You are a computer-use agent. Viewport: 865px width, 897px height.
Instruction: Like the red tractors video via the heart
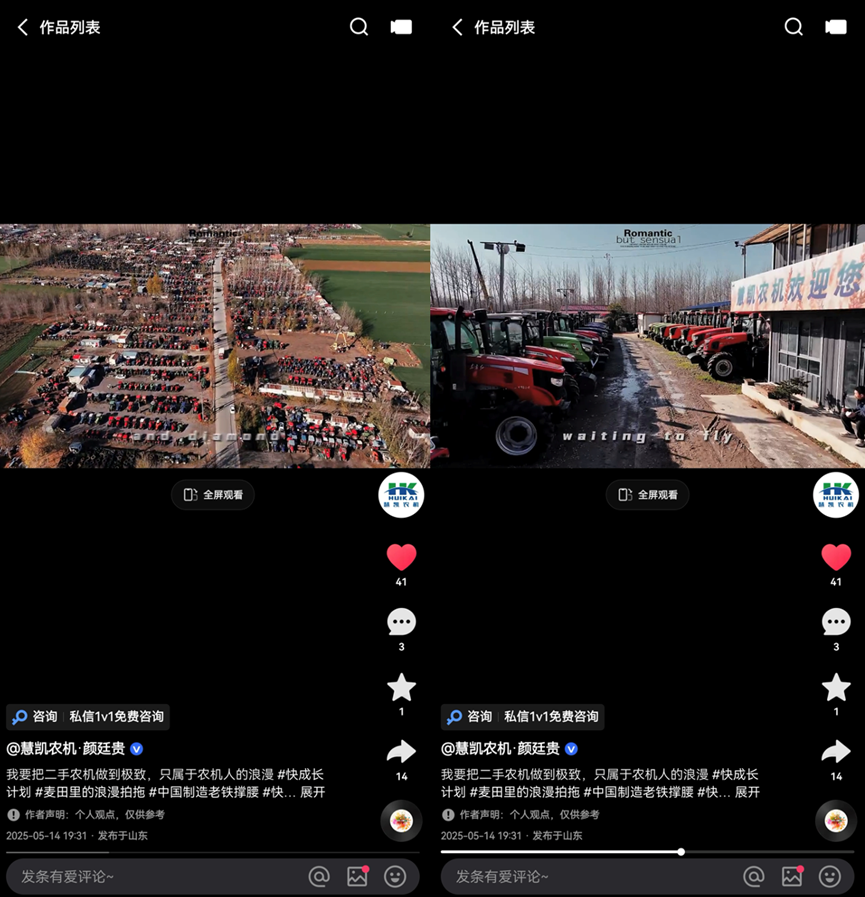click(835, 557)
